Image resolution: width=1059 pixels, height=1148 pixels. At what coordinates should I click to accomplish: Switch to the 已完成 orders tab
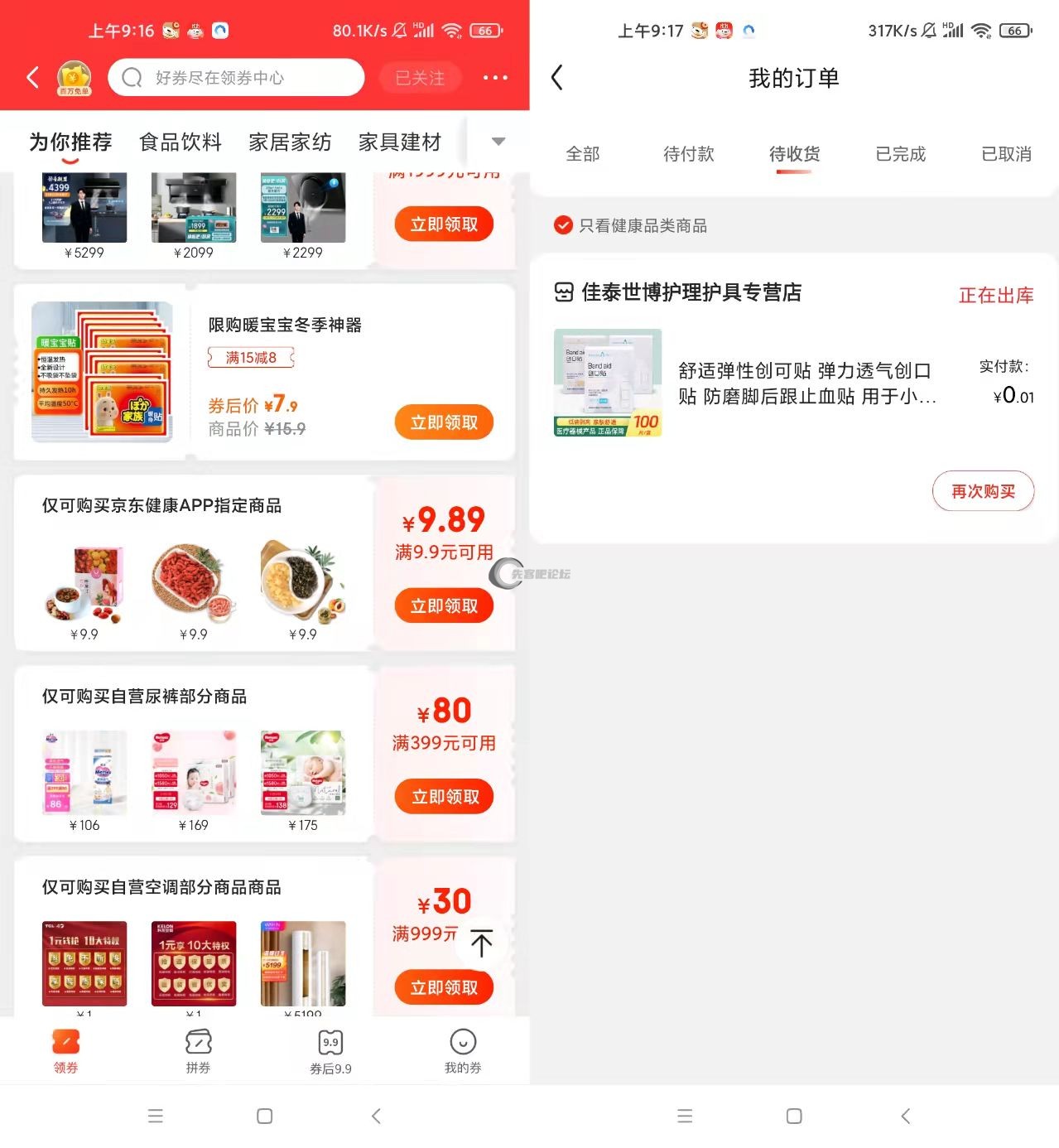[900, 154]
